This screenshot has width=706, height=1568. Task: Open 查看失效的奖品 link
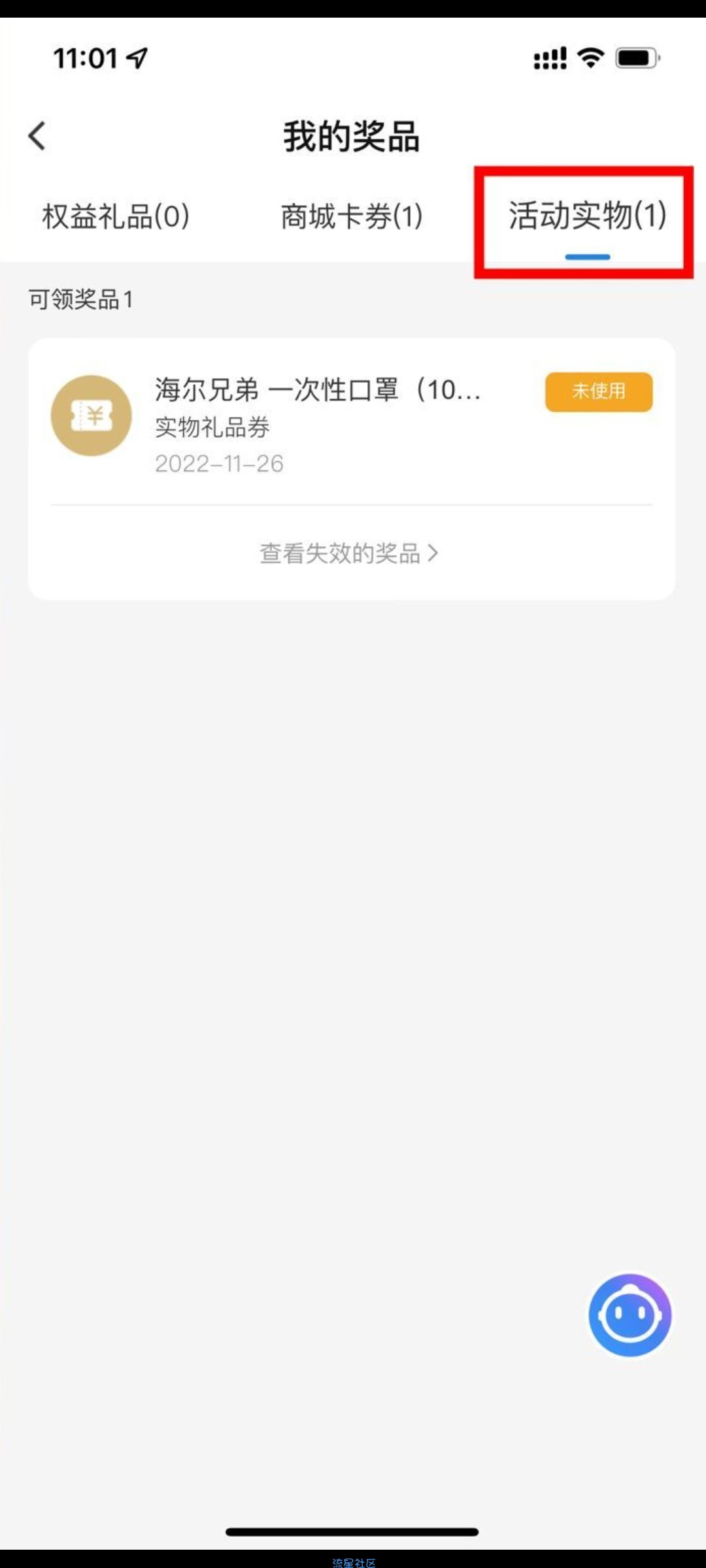pyautogui.click(x=349, y=553)
